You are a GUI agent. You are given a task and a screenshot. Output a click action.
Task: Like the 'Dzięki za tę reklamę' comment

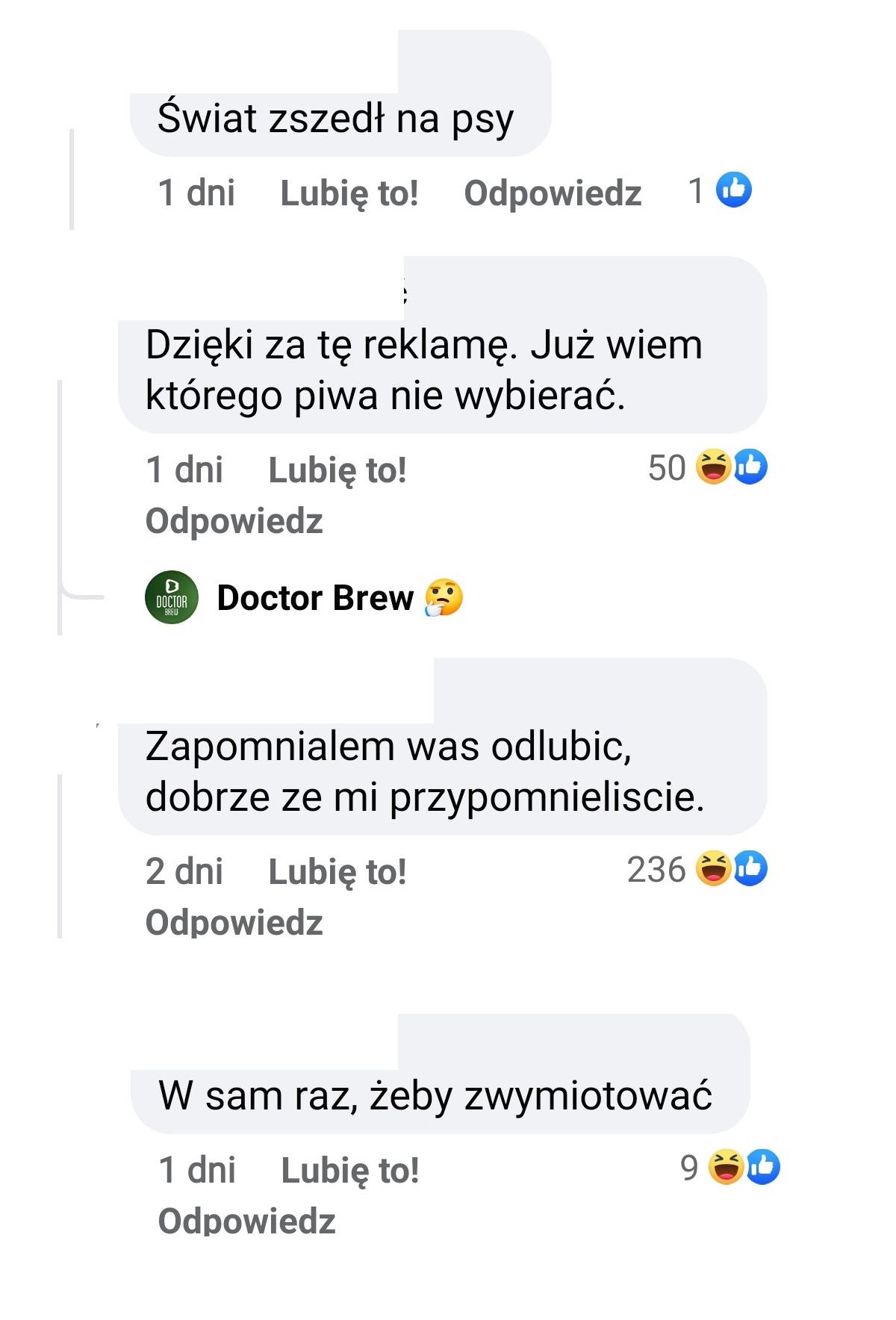pos(337,470)
